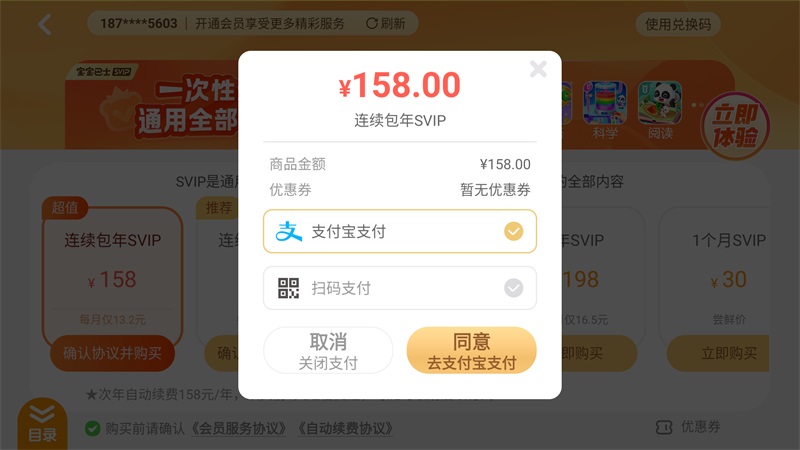Tap 刷新 to refresh account status
Screen dimensions: 800x450
pyautogui.click(x=386, y=23)
